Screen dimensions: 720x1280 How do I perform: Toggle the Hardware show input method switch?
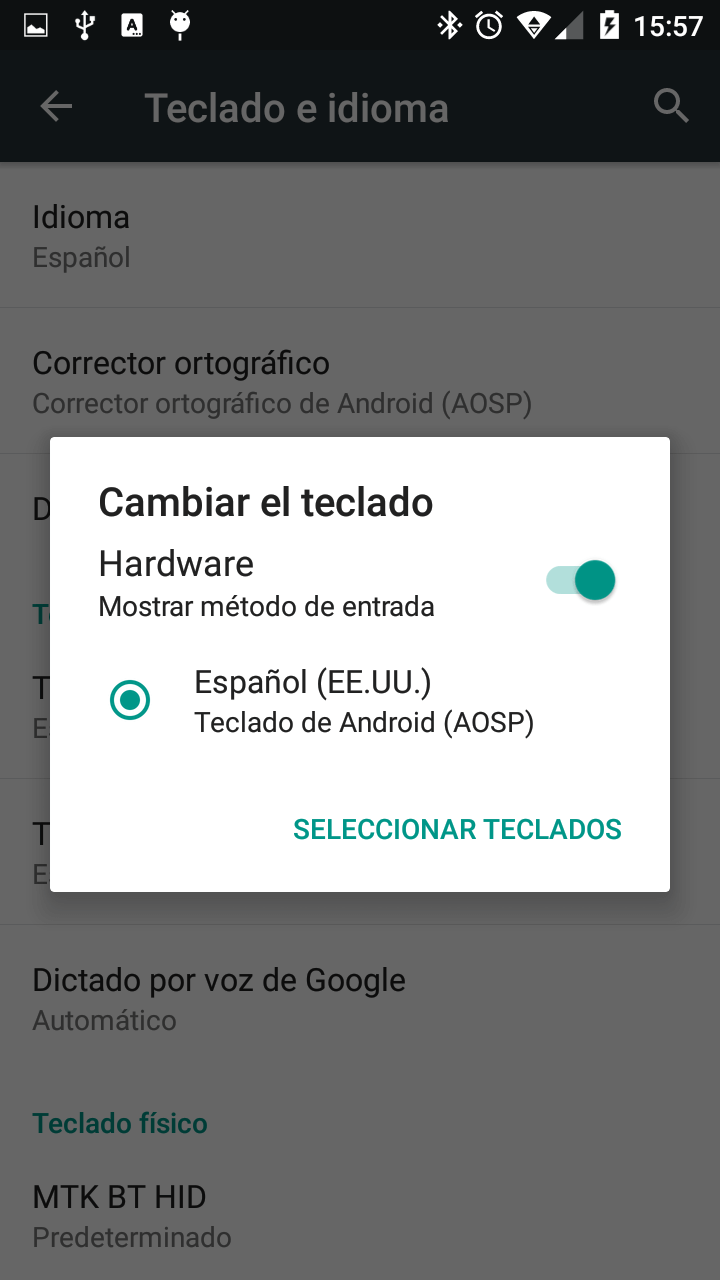tap(580, 580)
